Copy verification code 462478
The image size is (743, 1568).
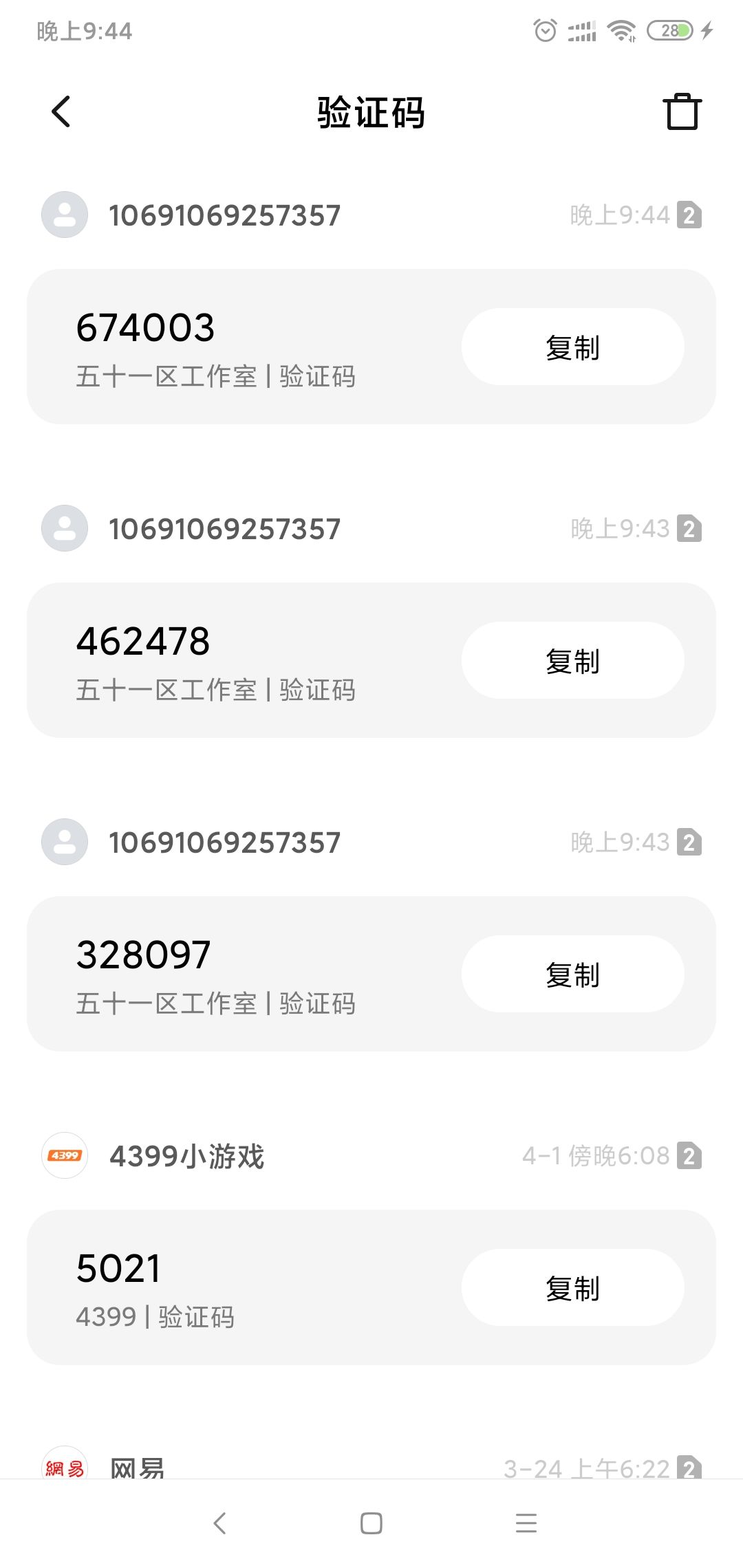572,661
